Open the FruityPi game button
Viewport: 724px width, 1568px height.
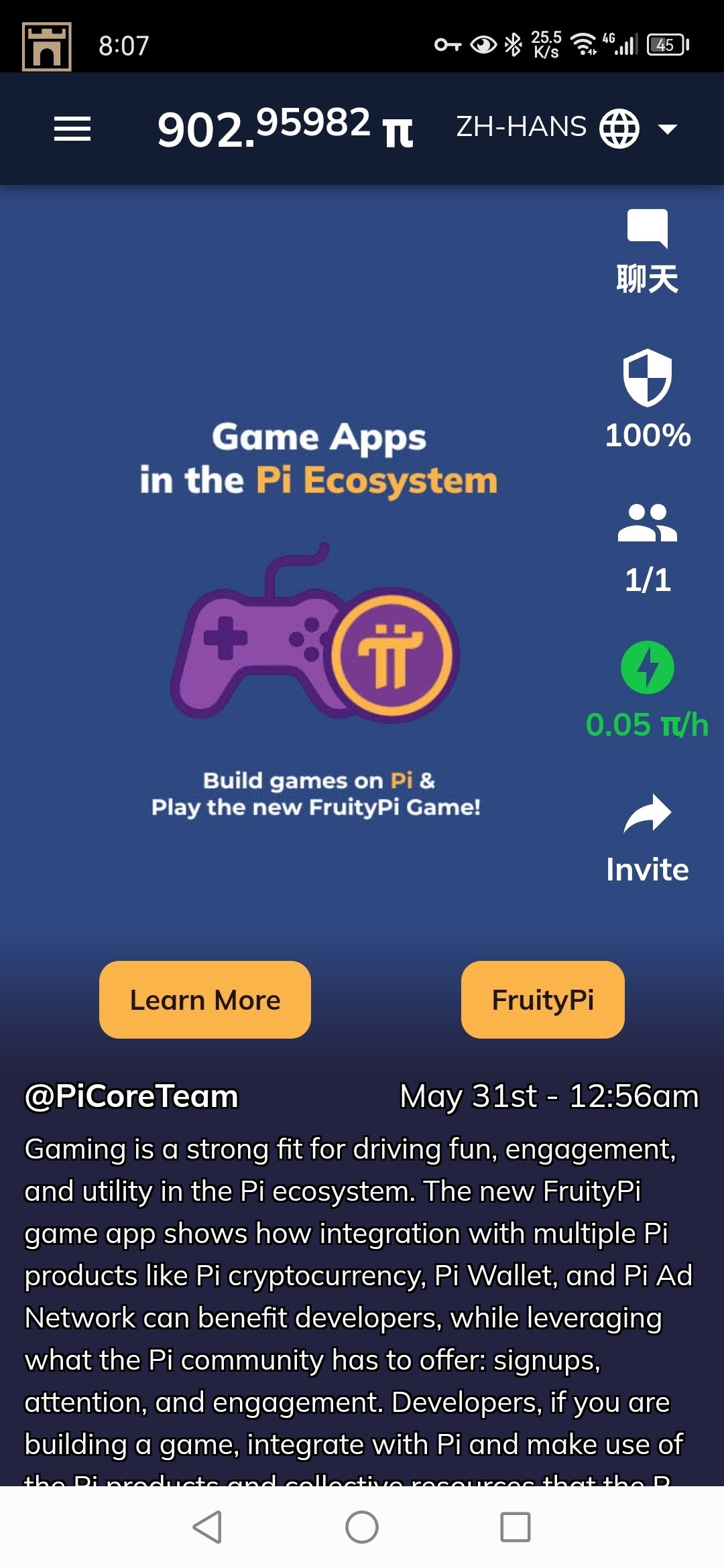542,1000
